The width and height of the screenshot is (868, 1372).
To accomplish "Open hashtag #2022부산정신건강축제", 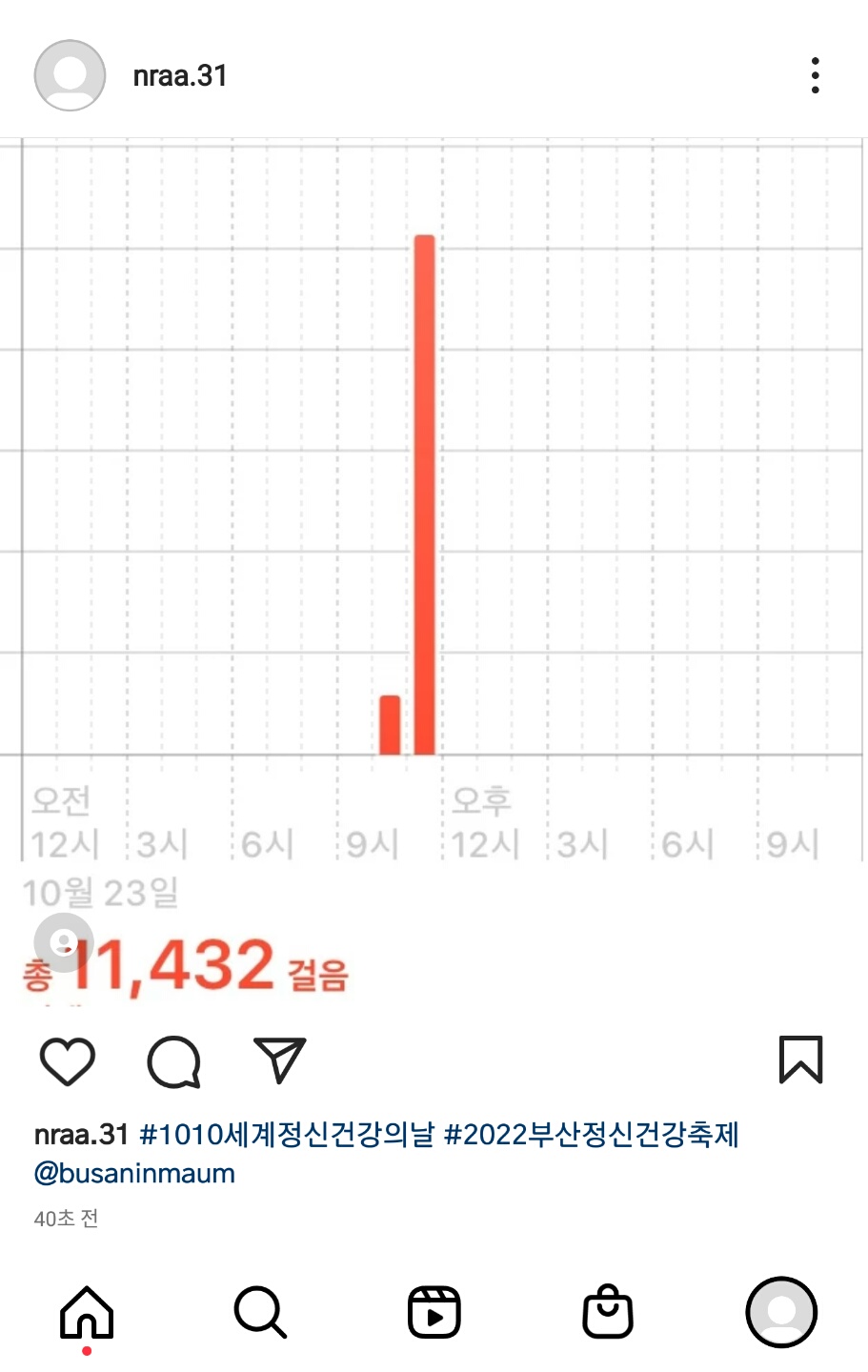I will coord(592,1135).
